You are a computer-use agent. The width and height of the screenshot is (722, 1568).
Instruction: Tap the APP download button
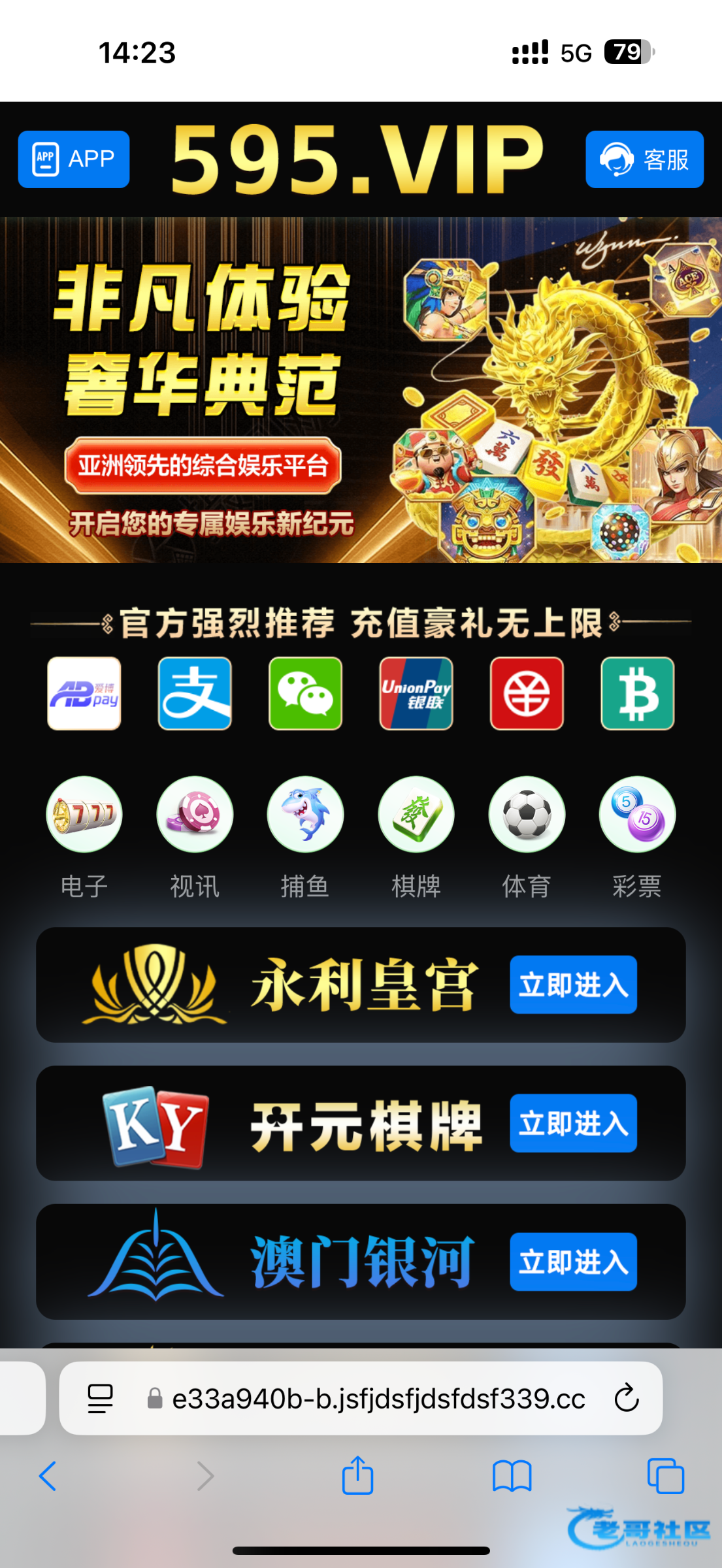point(74,159)
